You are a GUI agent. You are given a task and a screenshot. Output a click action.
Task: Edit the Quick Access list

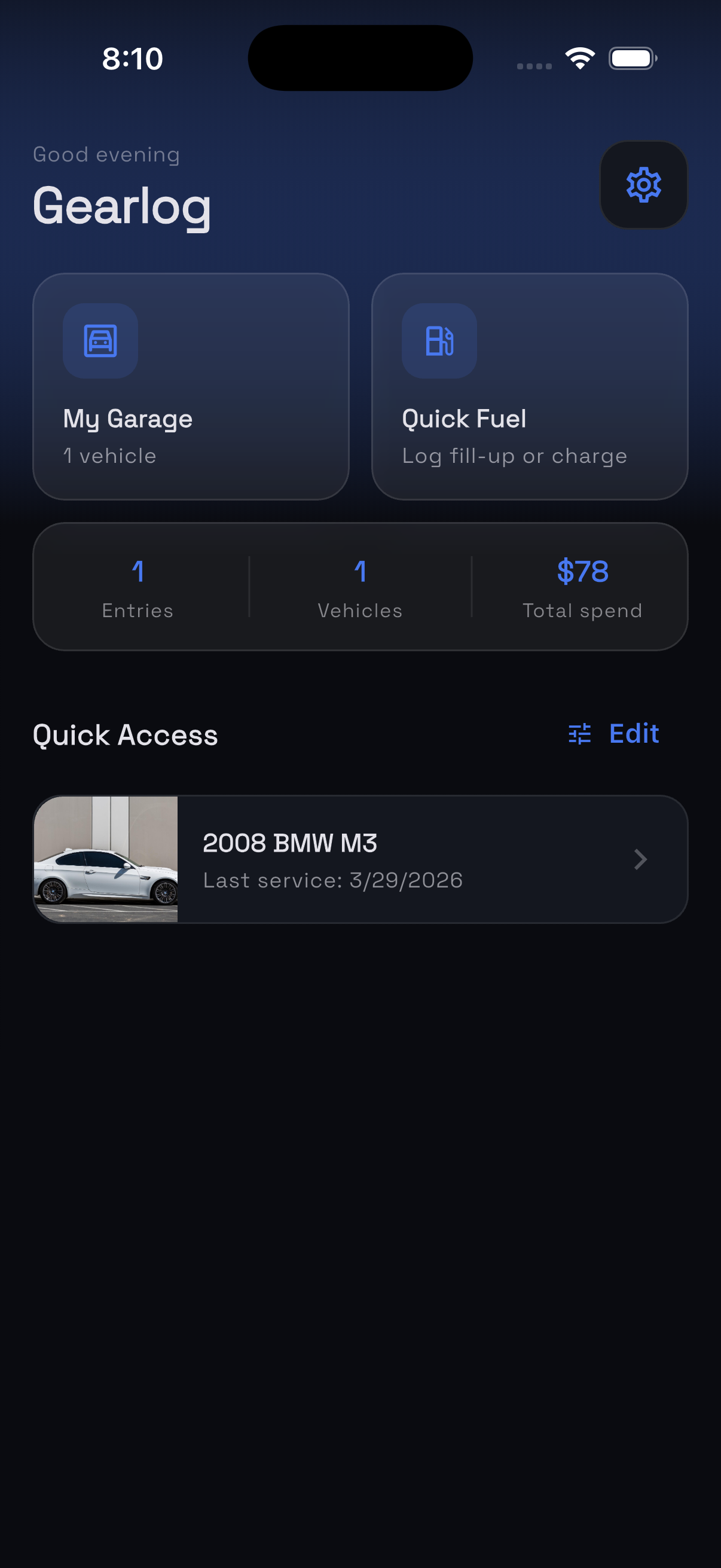pos(615,734)
